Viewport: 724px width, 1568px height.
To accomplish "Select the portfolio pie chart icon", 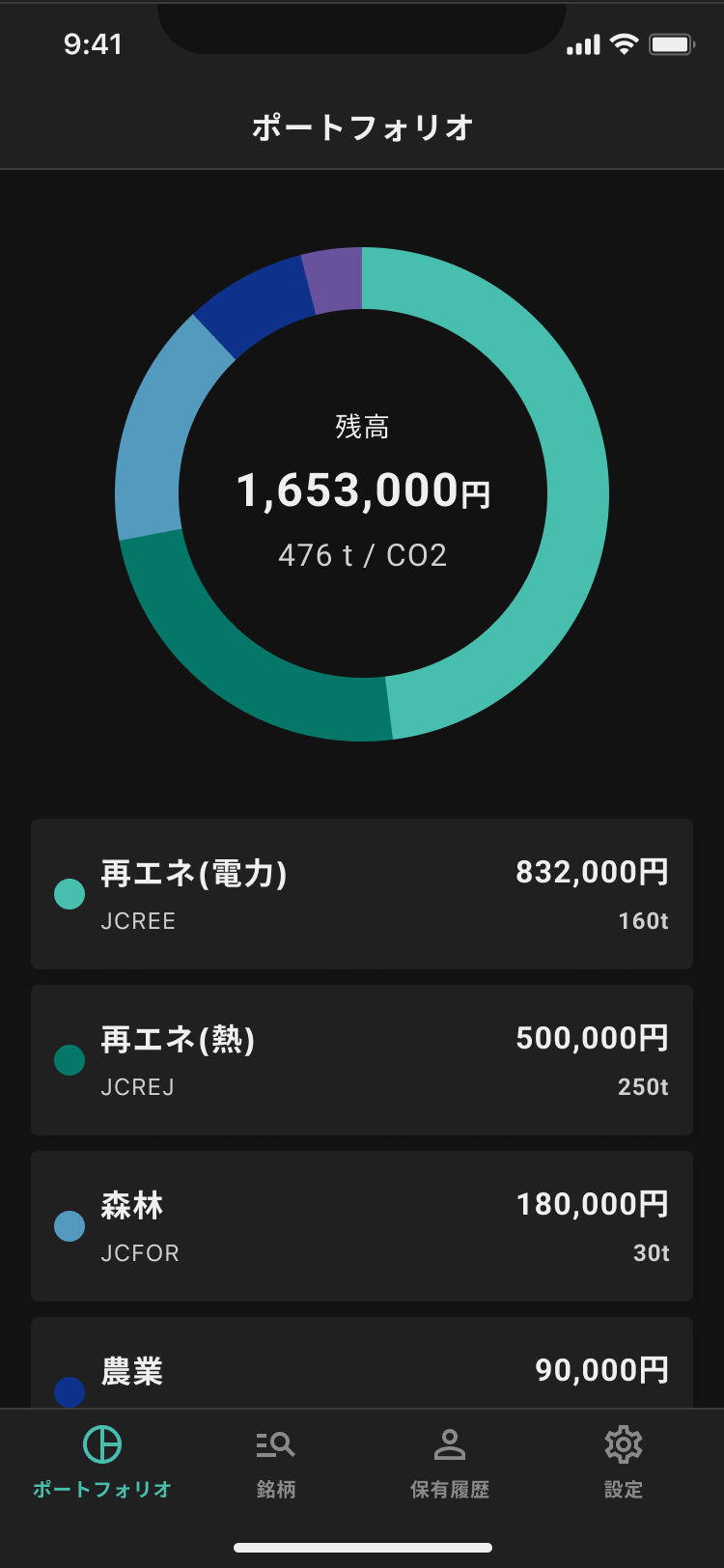I will pyautogui.click(x=103, y=1444).
